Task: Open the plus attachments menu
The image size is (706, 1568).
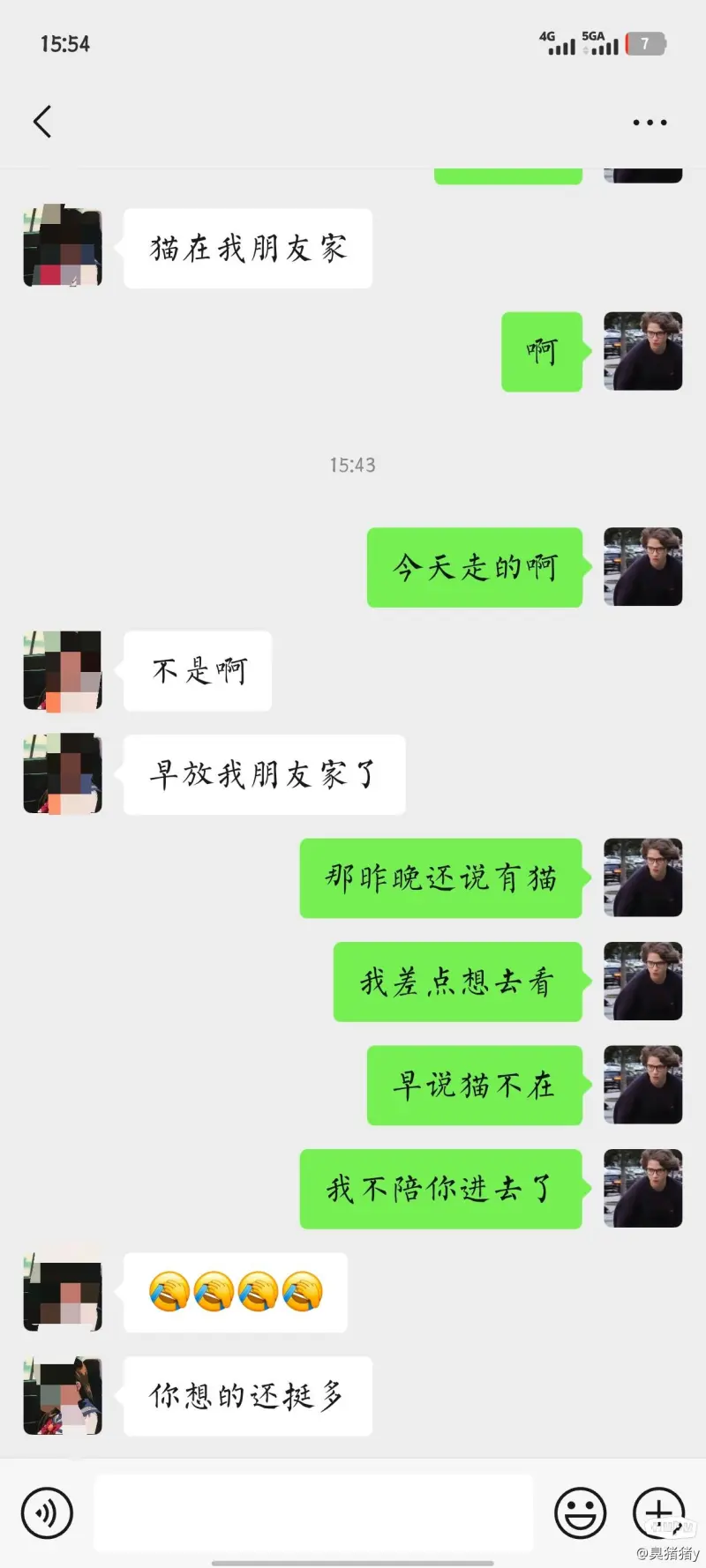Action: pyautogui.click(x=658, y=1513)
